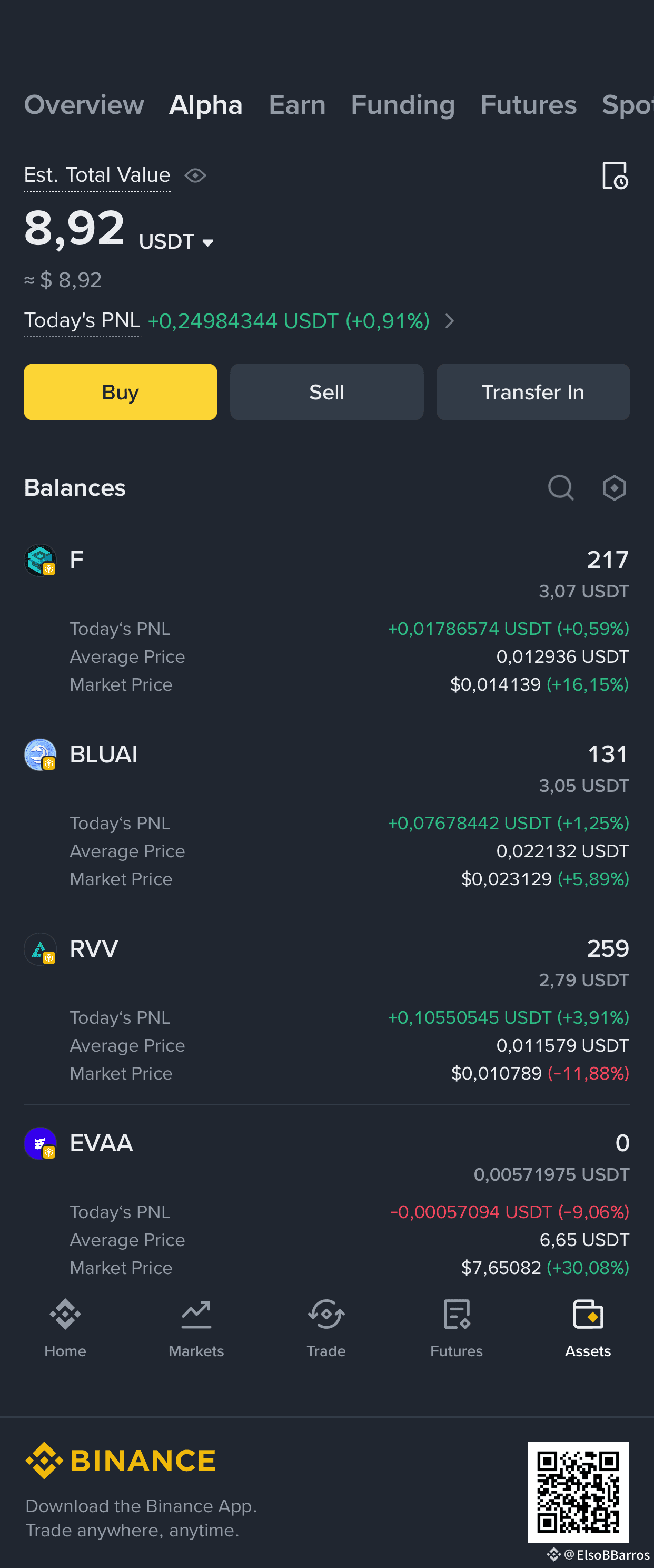The width and height of the screenshot is (654, 1568).
Task: Go to the Home tab
Action: [x=65, y=1328]
